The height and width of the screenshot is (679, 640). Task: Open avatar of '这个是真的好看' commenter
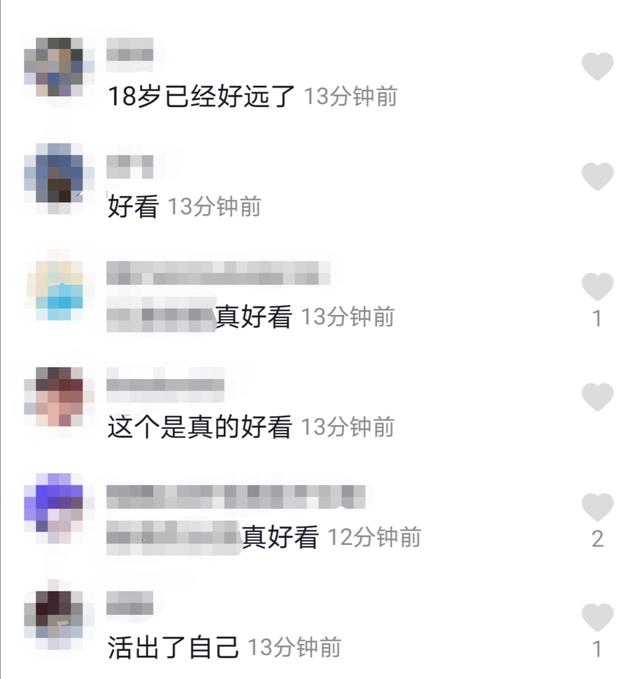(x=53, y=397)
